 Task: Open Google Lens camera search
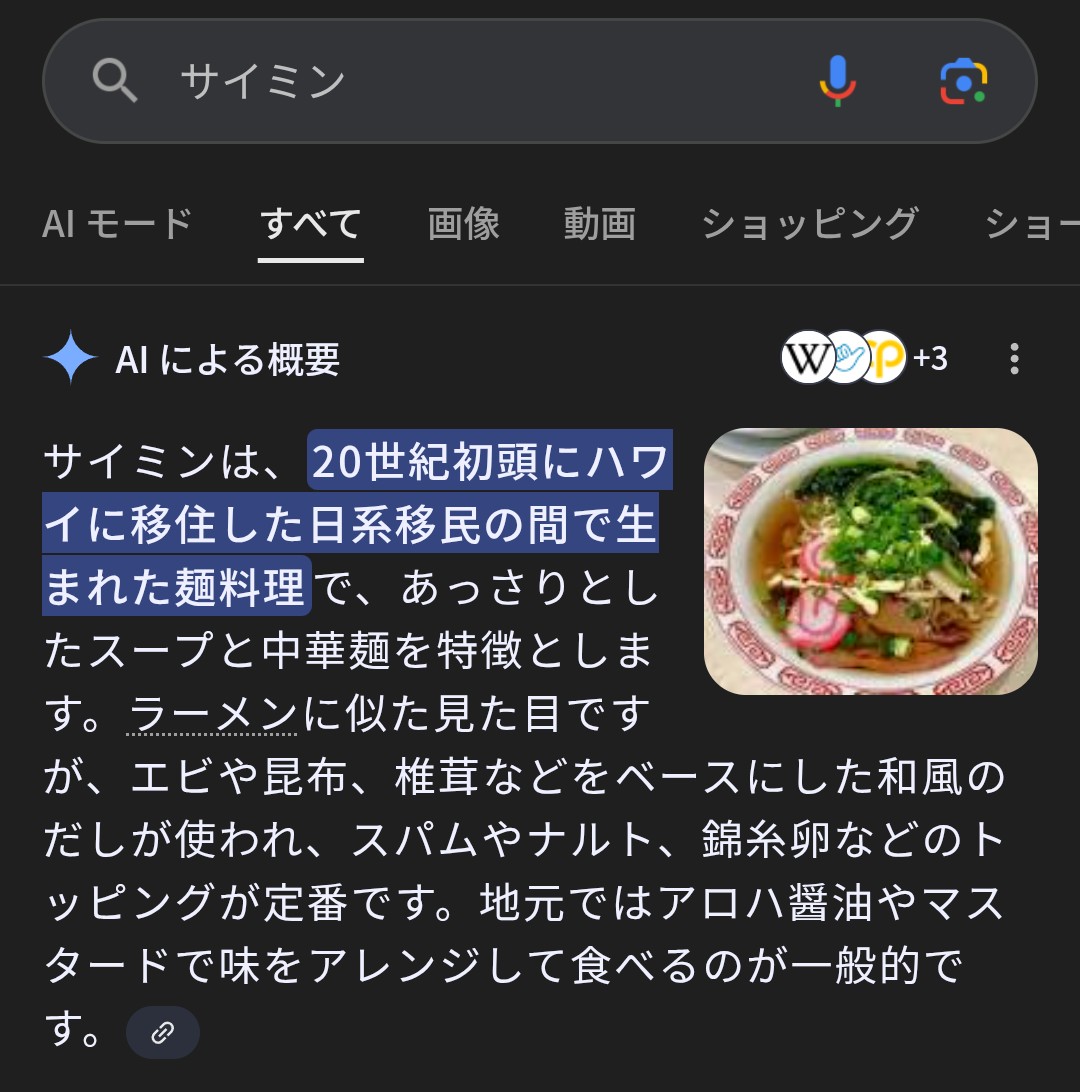tap(963, 81)
